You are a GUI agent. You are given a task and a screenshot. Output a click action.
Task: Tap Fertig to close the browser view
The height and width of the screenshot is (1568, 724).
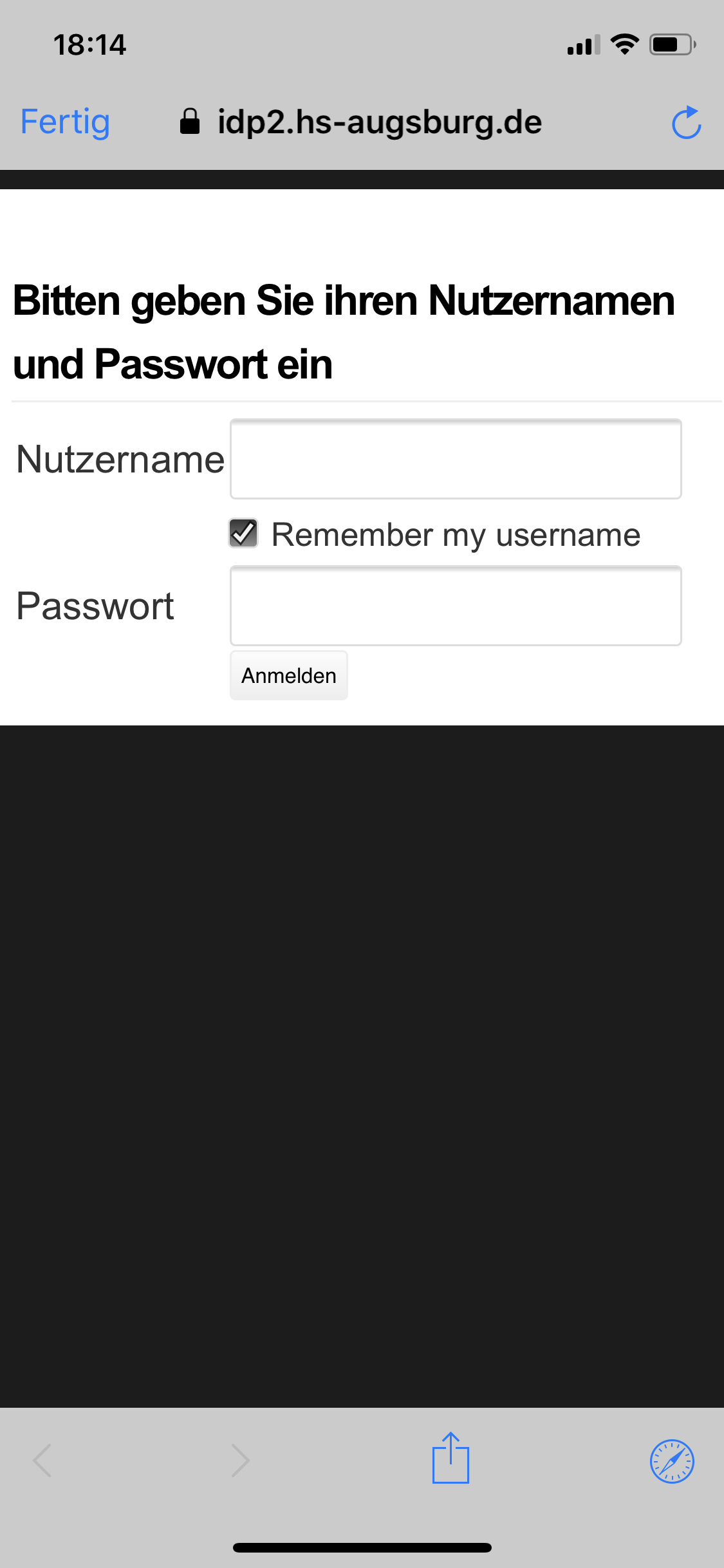[x=65, y=122]
